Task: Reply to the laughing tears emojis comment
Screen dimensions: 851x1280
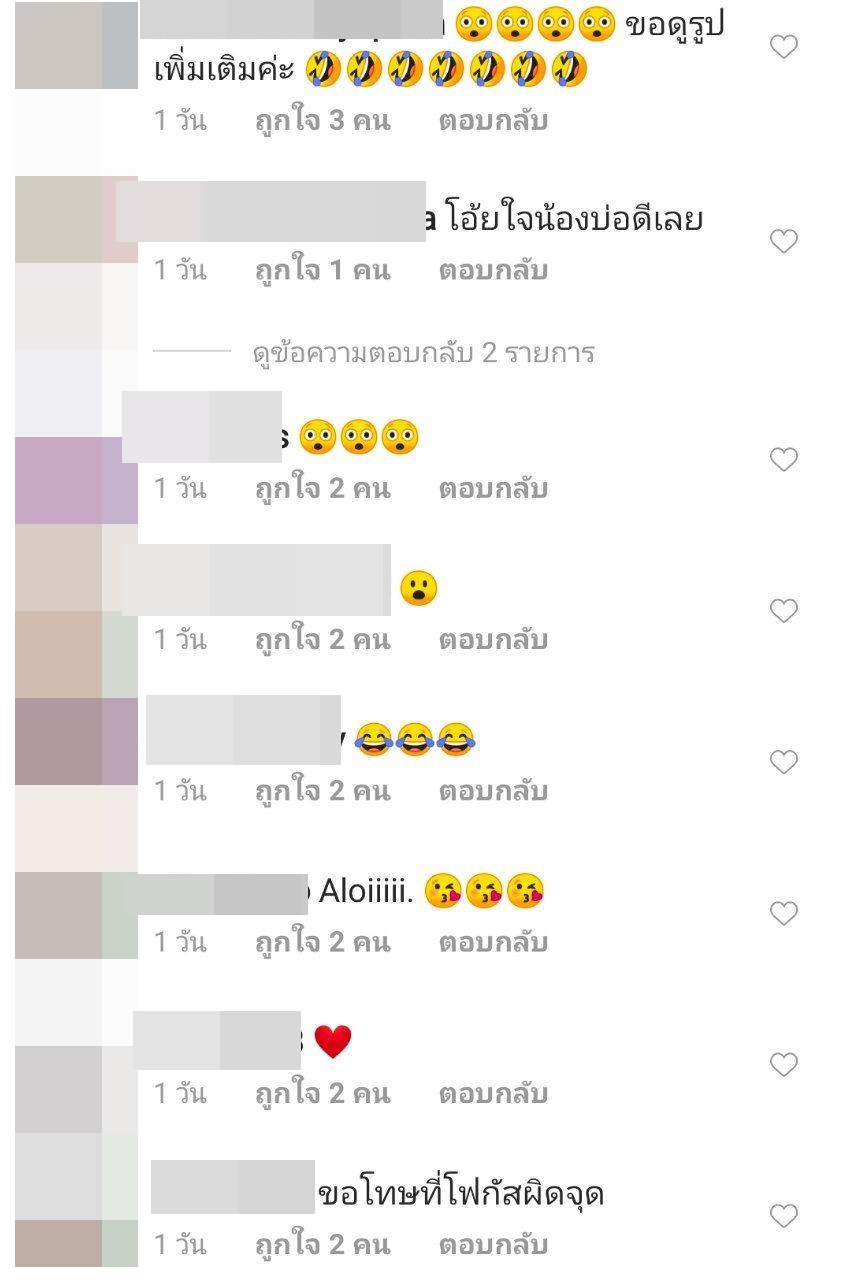Action: tap(493, 791)
